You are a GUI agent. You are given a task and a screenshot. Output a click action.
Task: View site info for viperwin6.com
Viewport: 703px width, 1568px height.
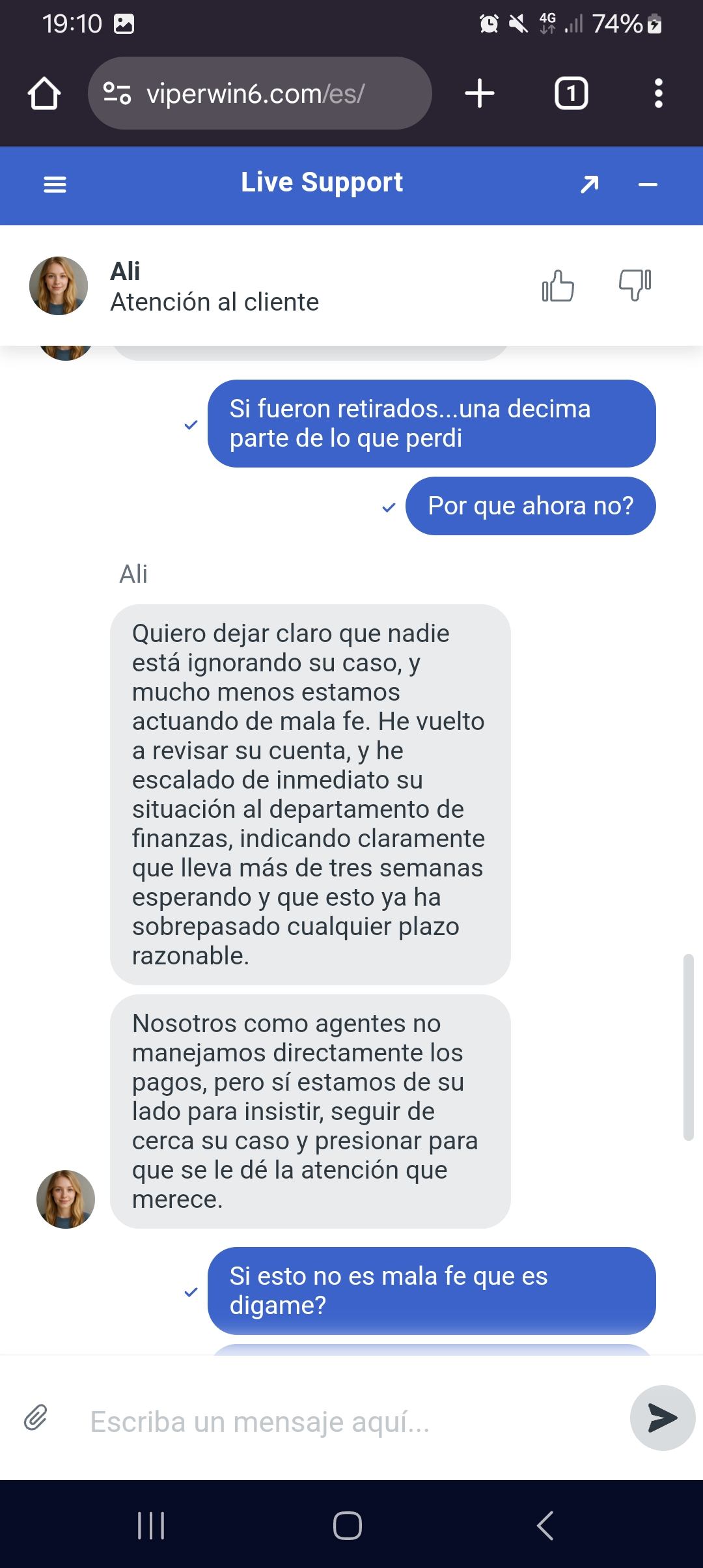click(117, 94)
